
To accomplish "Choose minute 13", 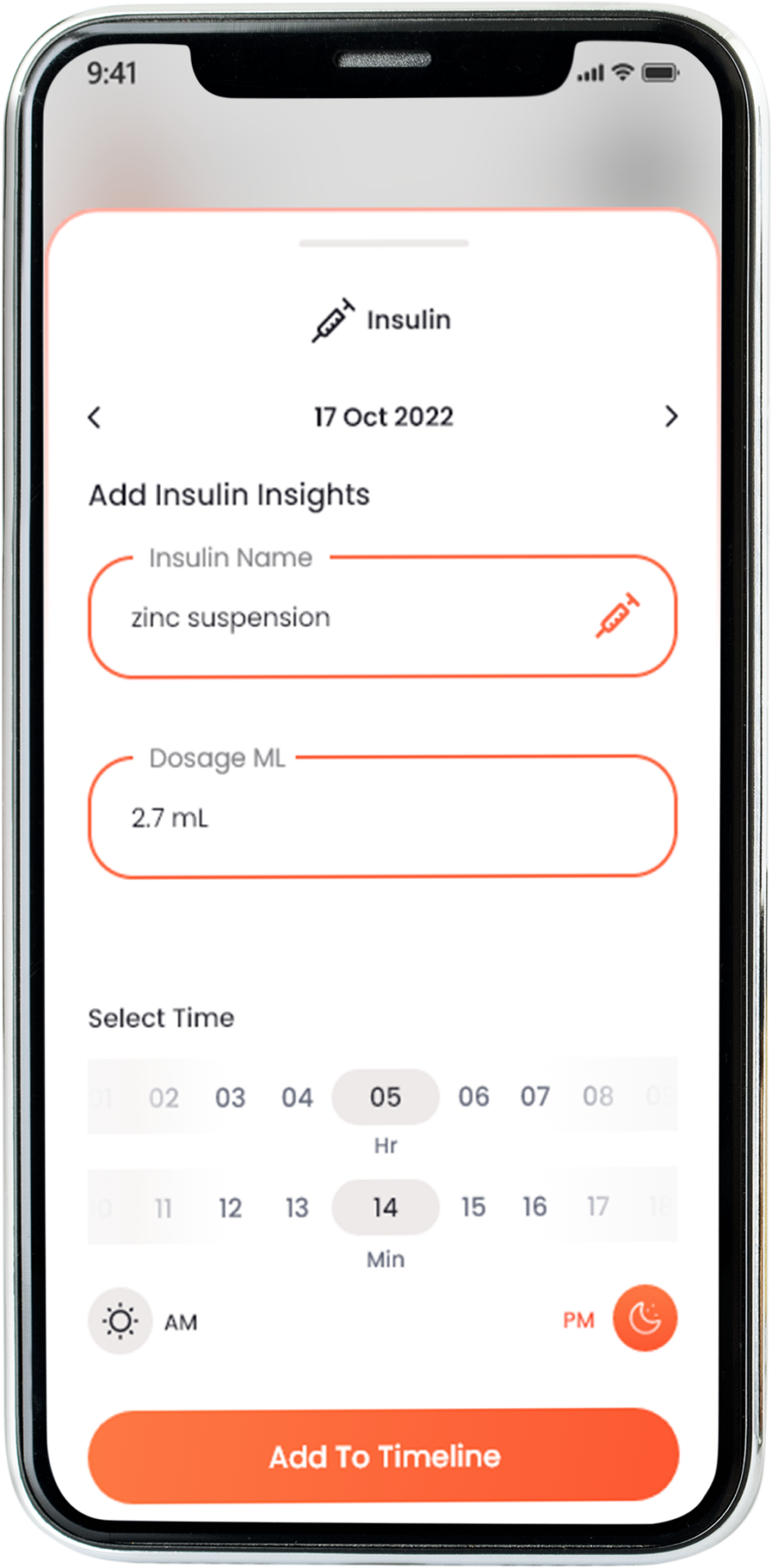I will click(297, 1208).
